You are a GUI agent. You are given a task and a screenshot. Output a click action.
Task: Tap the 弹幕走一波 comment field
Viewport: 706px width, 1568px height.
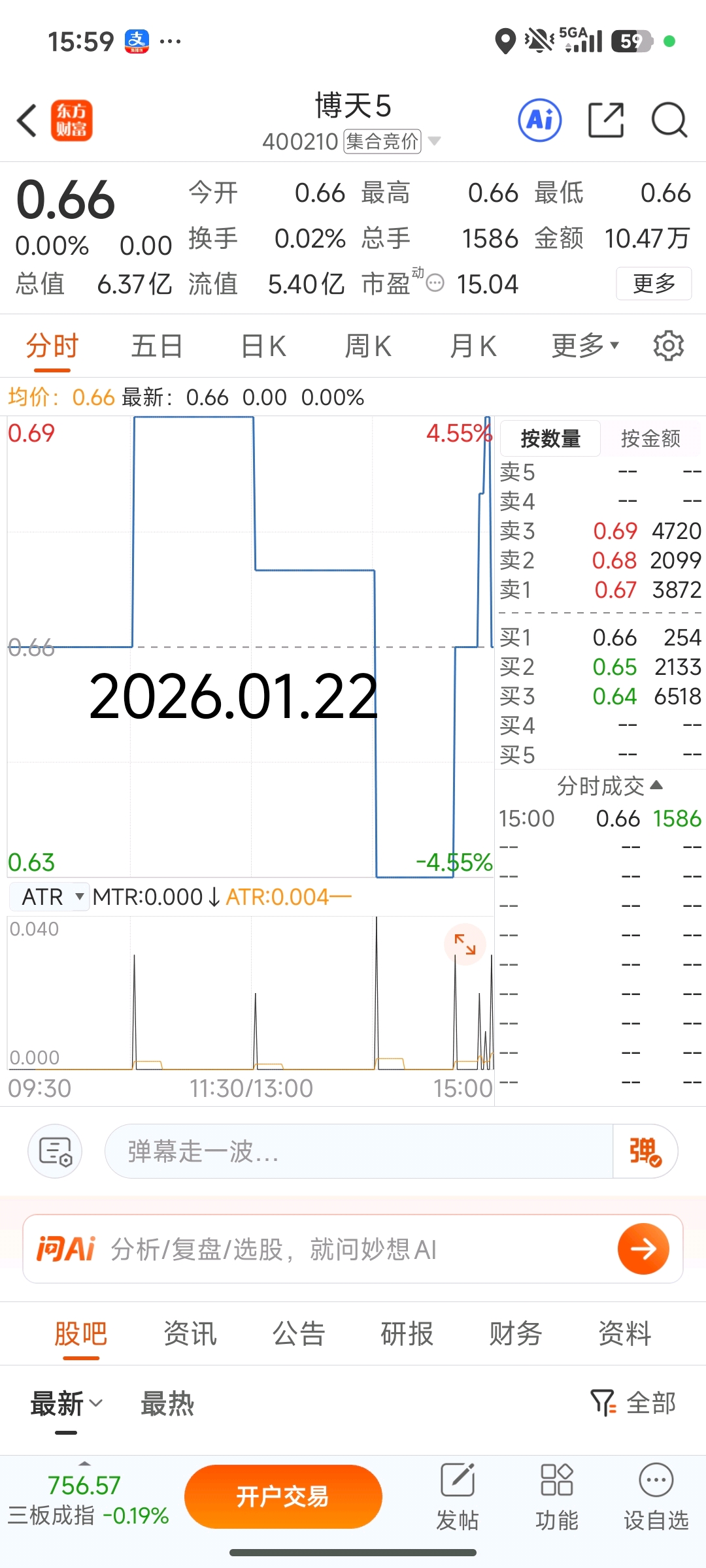[358, 1151]
